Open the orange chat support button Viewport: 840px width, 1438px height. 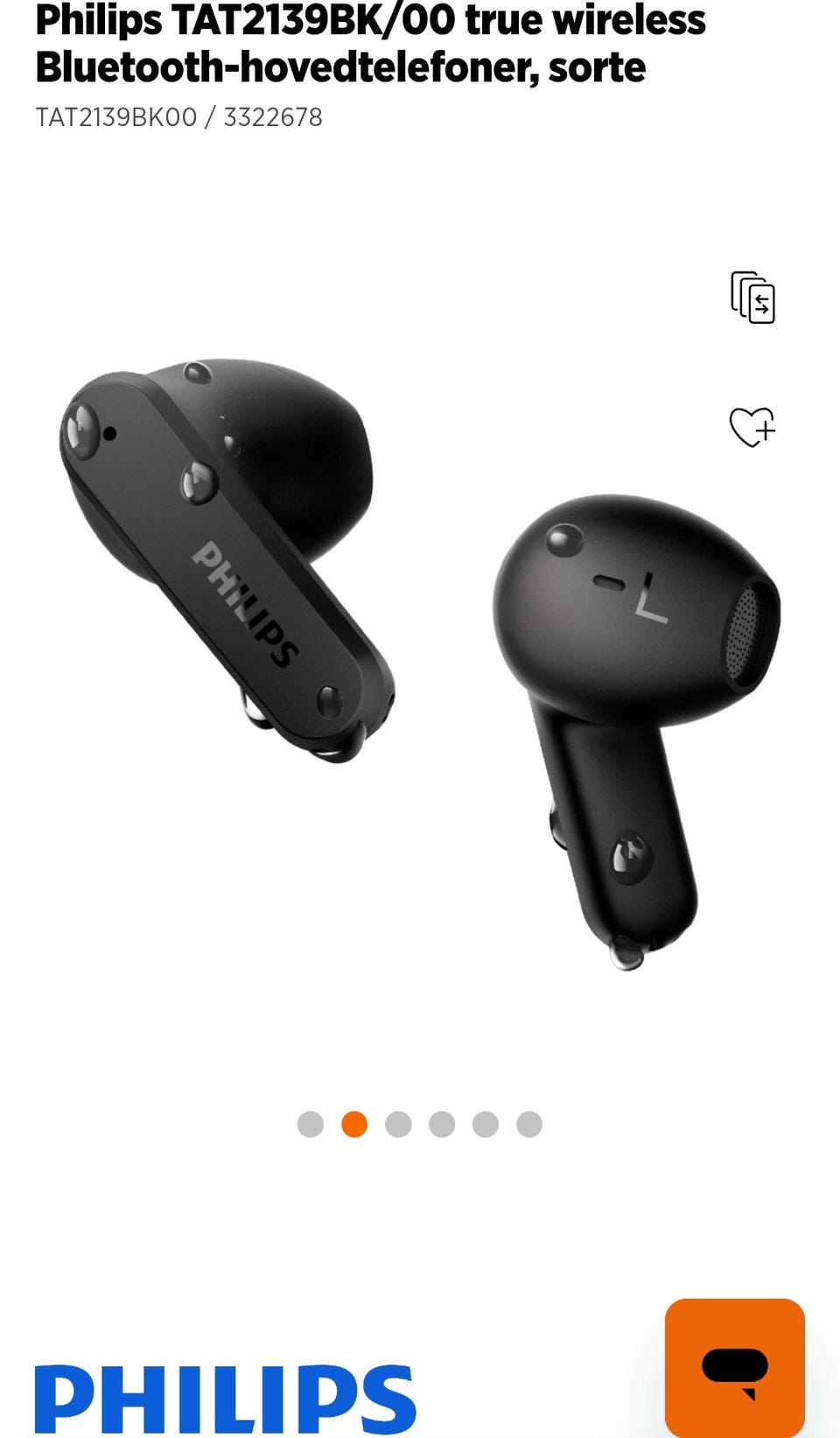(734, 1366)
